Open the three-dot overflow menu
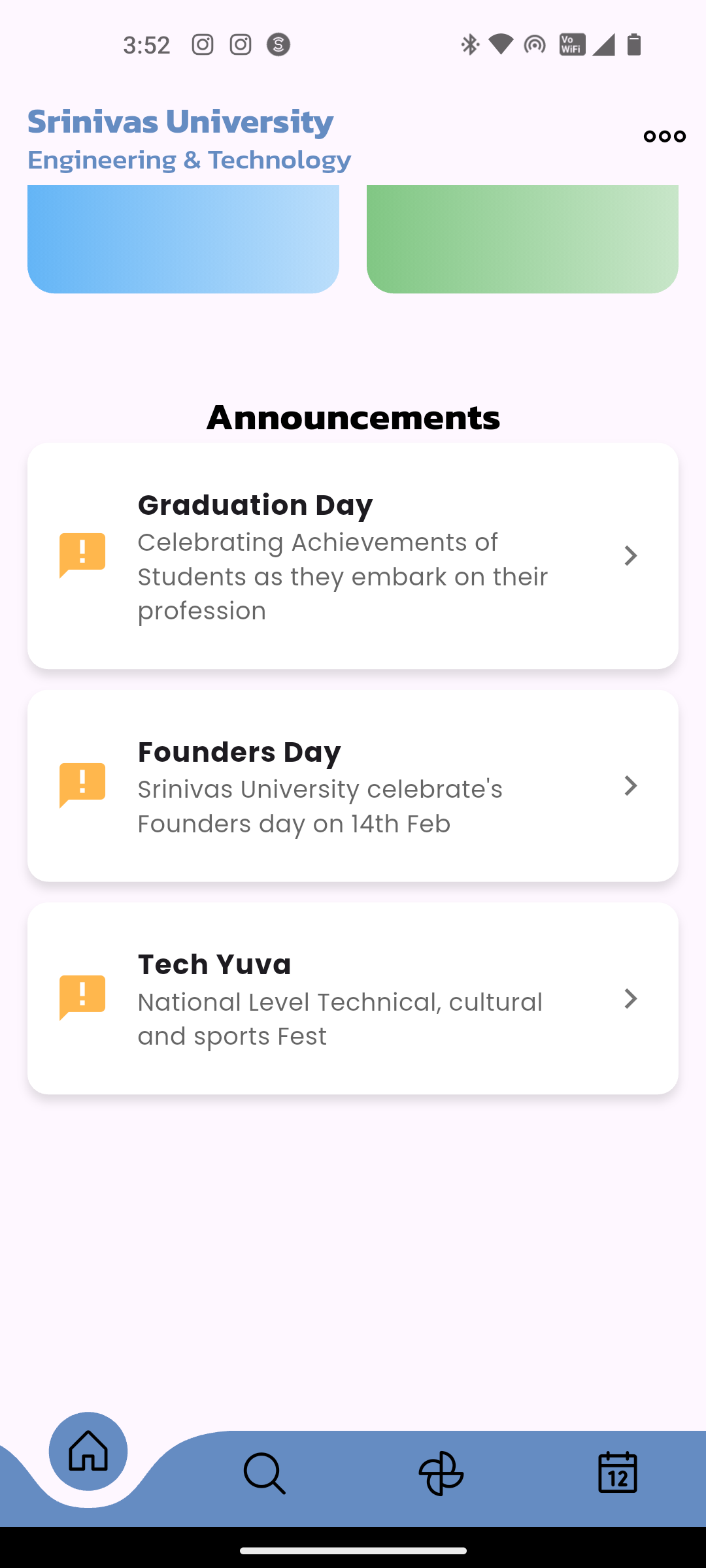 (x=664, y=137)
